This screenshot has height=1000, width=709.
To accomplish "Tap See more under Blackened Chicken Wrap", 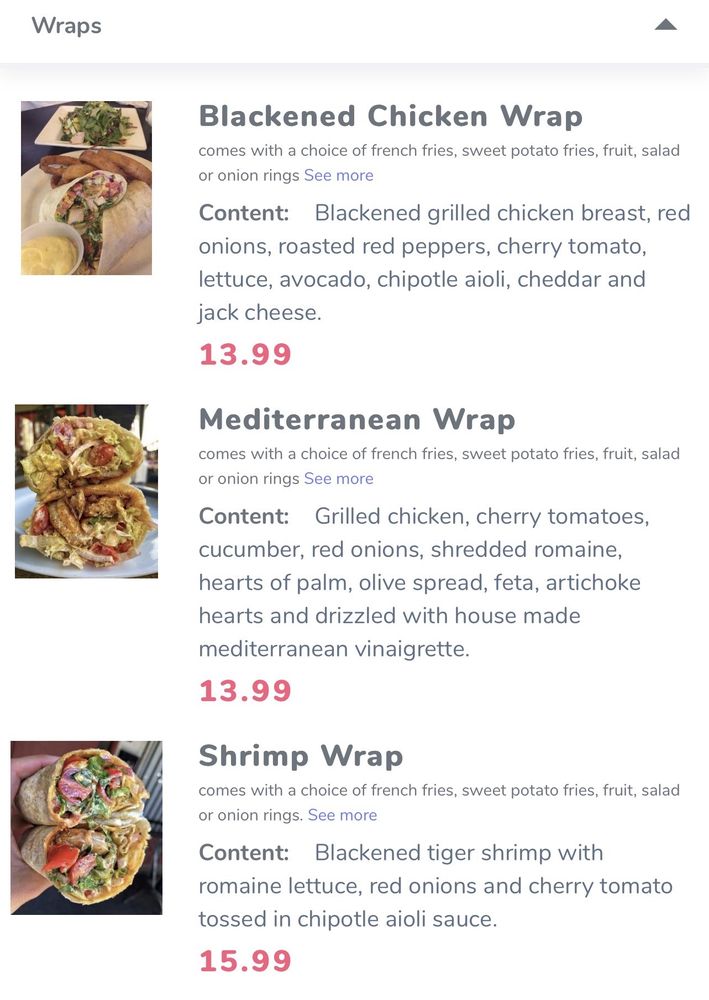I will 338,176.
